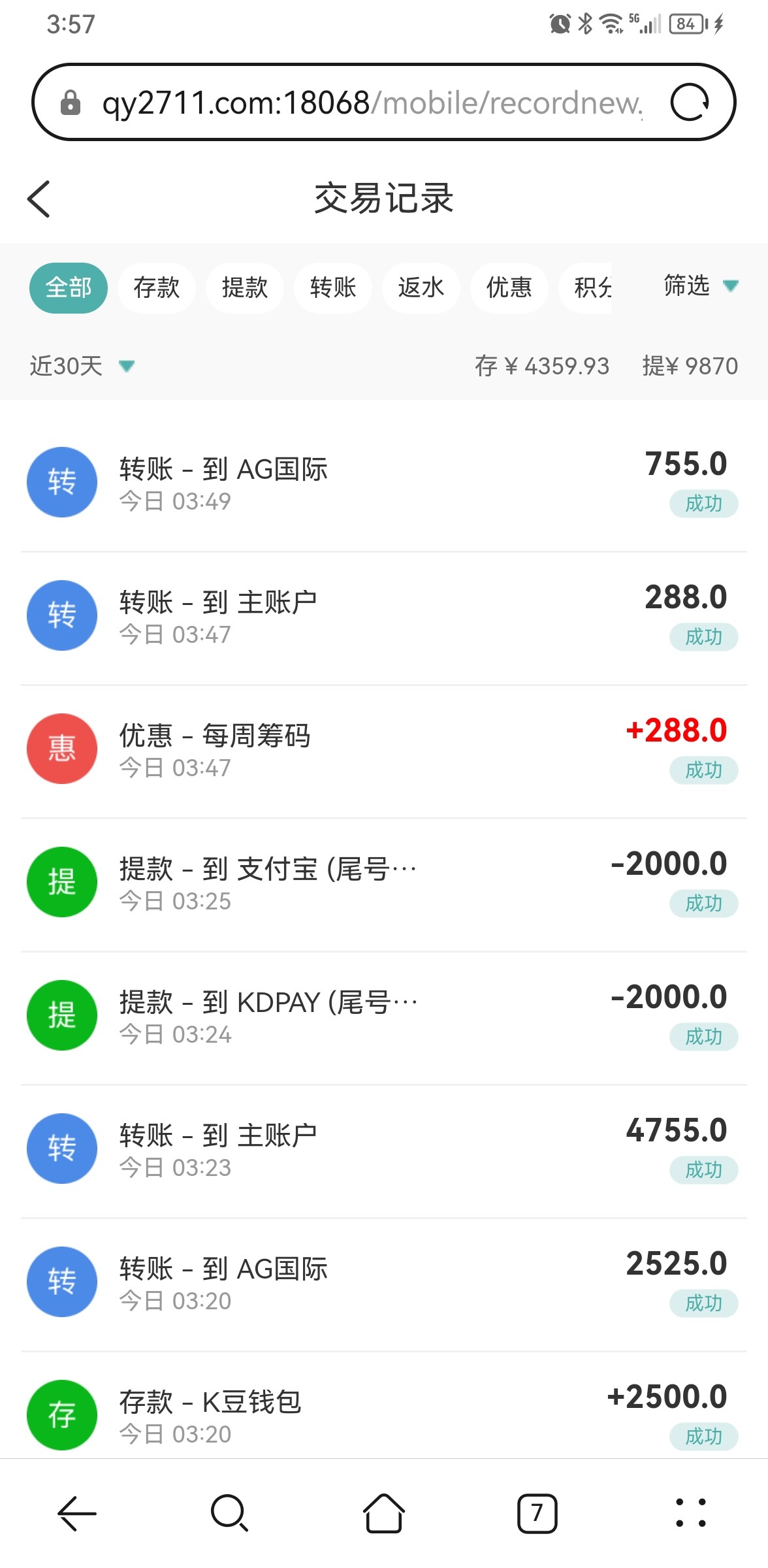
Task: Expand the 近30天 date range picker
Action: (82, 366)
